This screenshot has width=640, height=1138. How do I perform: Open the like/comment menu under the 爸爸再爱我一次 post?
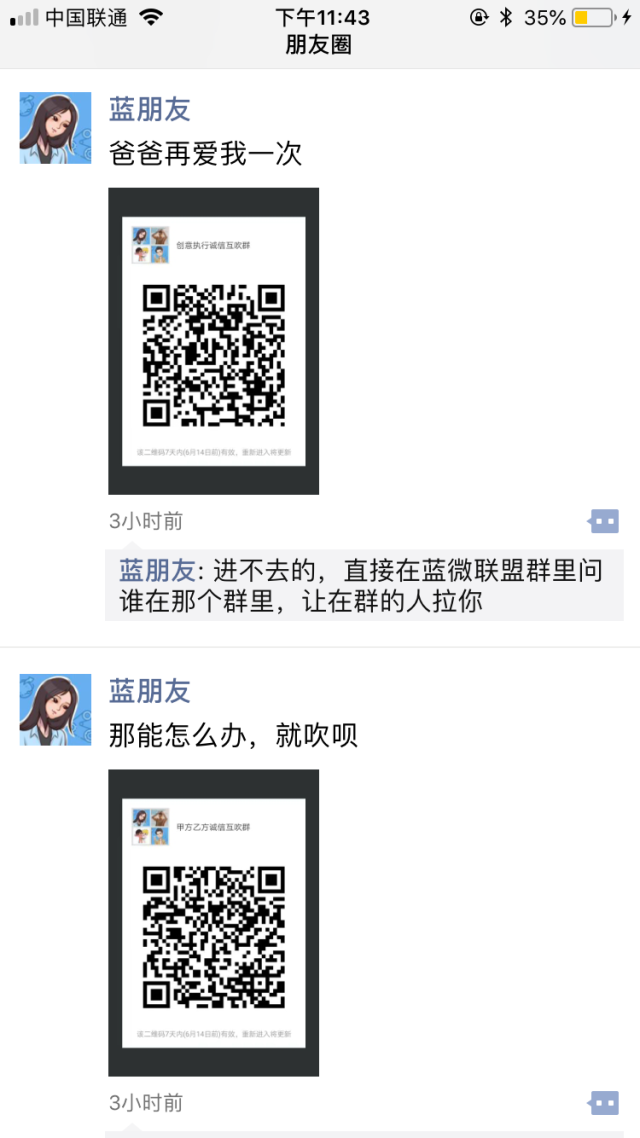(604, 521)
